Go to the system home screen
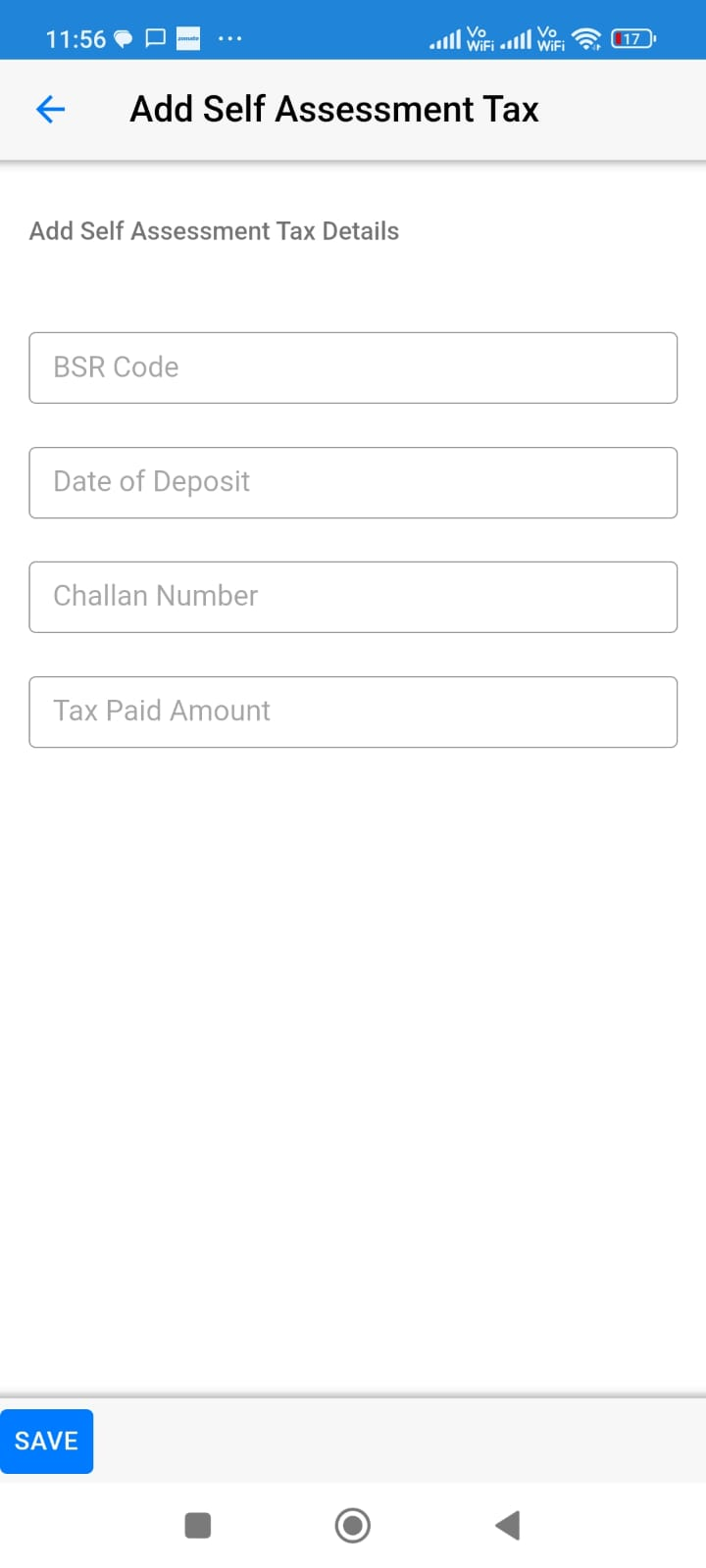The image size is (706, 1568). tap(352, 1525)
